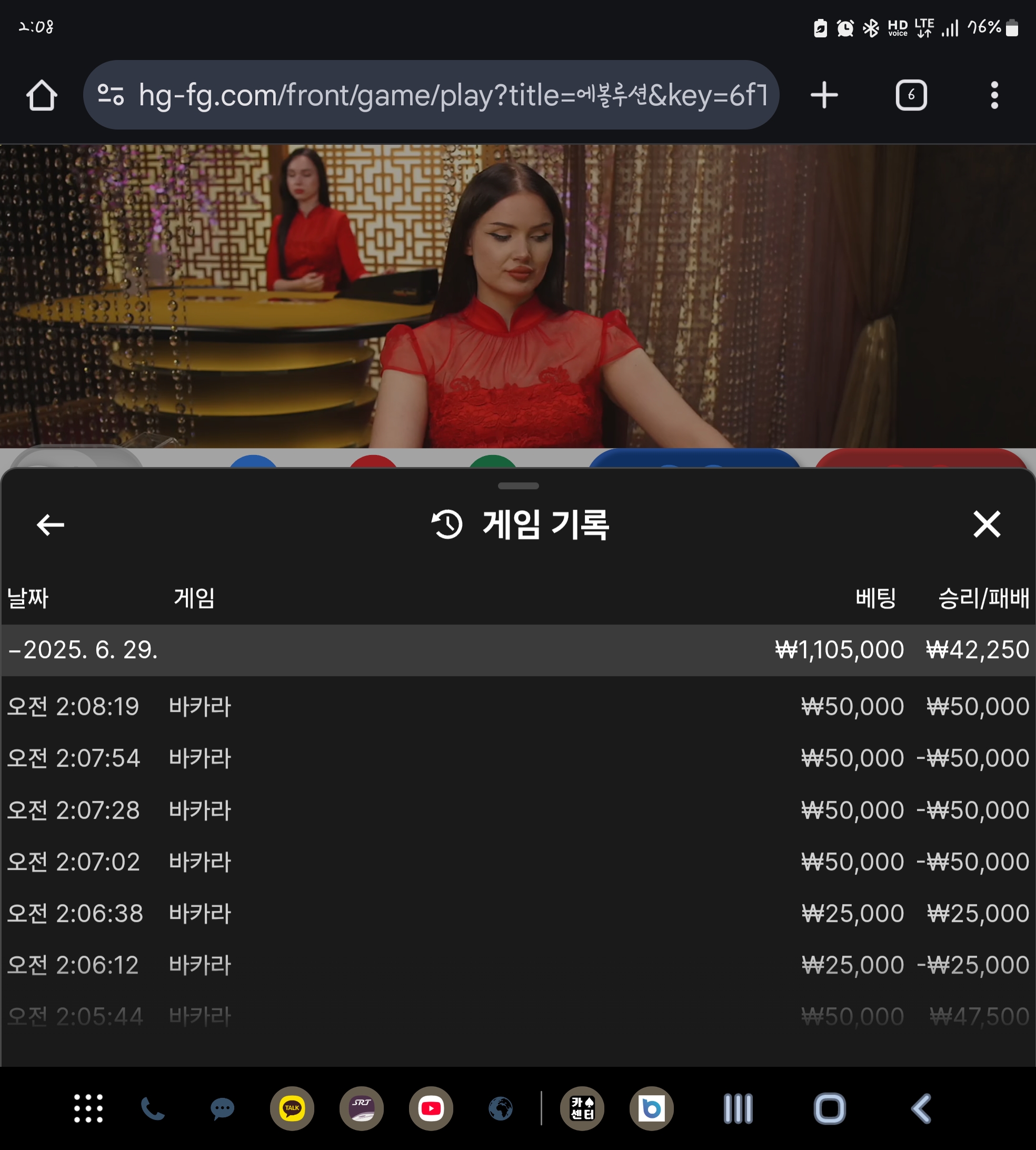Go back from the game history panel
This screenshot has width=1036, height=1150.
tap(50, 524)
